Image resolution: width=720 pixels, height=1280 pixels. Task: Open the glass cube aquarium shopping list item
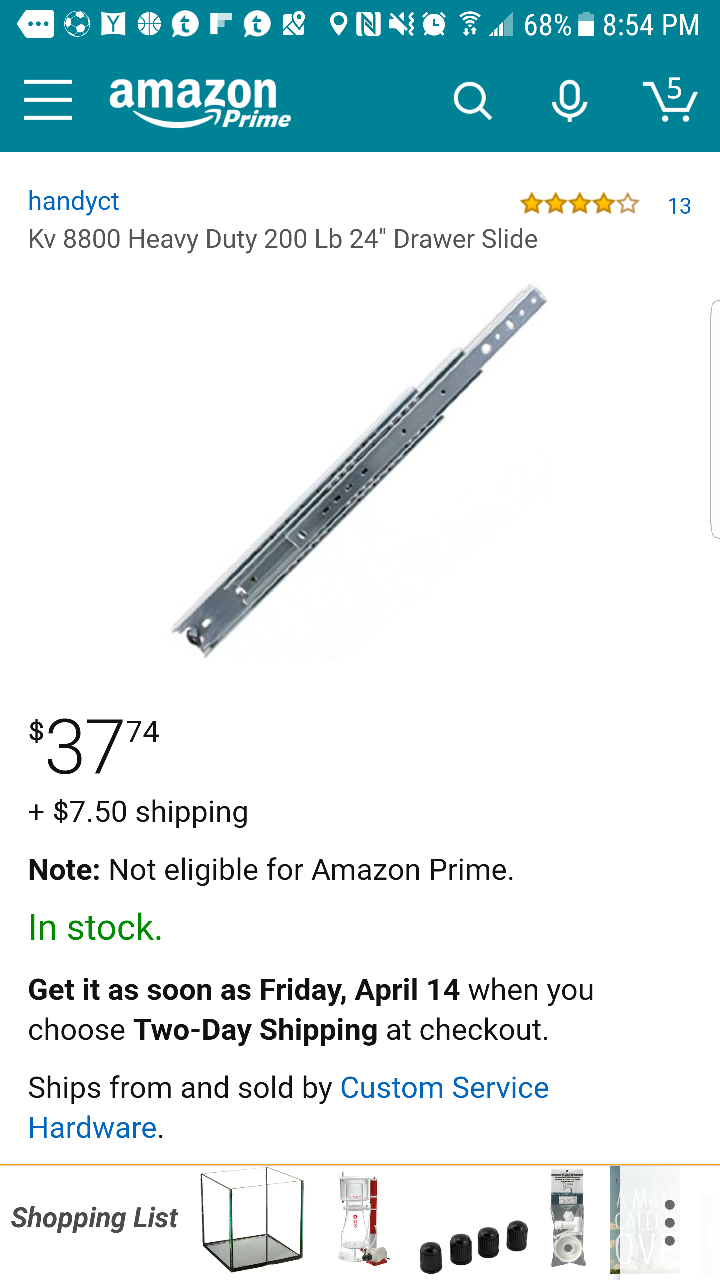[x=251, y=1219]
